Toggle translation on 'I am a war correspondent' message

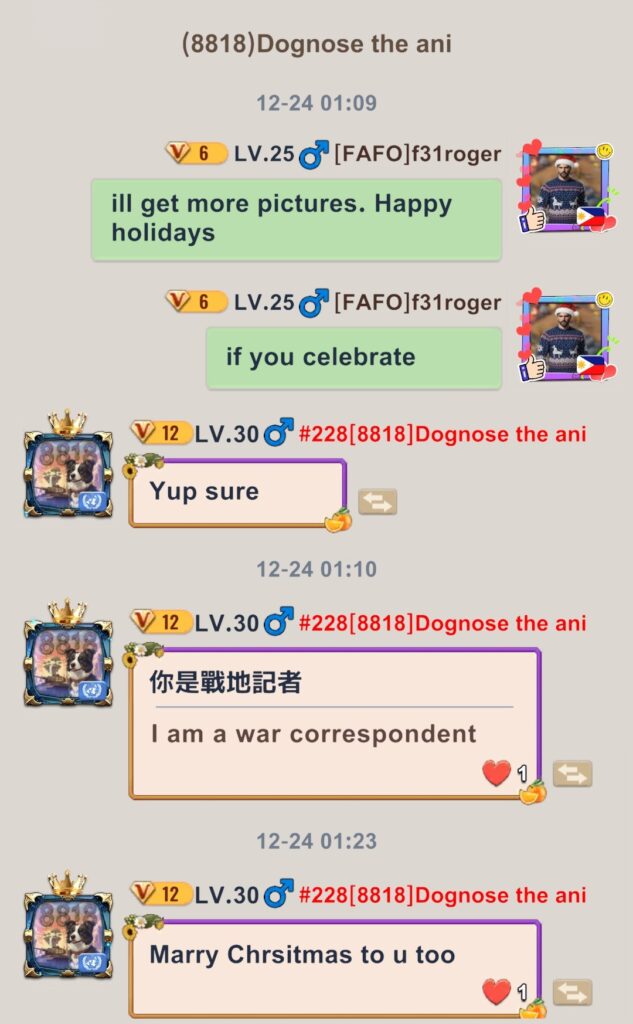(x=572, y=773)
